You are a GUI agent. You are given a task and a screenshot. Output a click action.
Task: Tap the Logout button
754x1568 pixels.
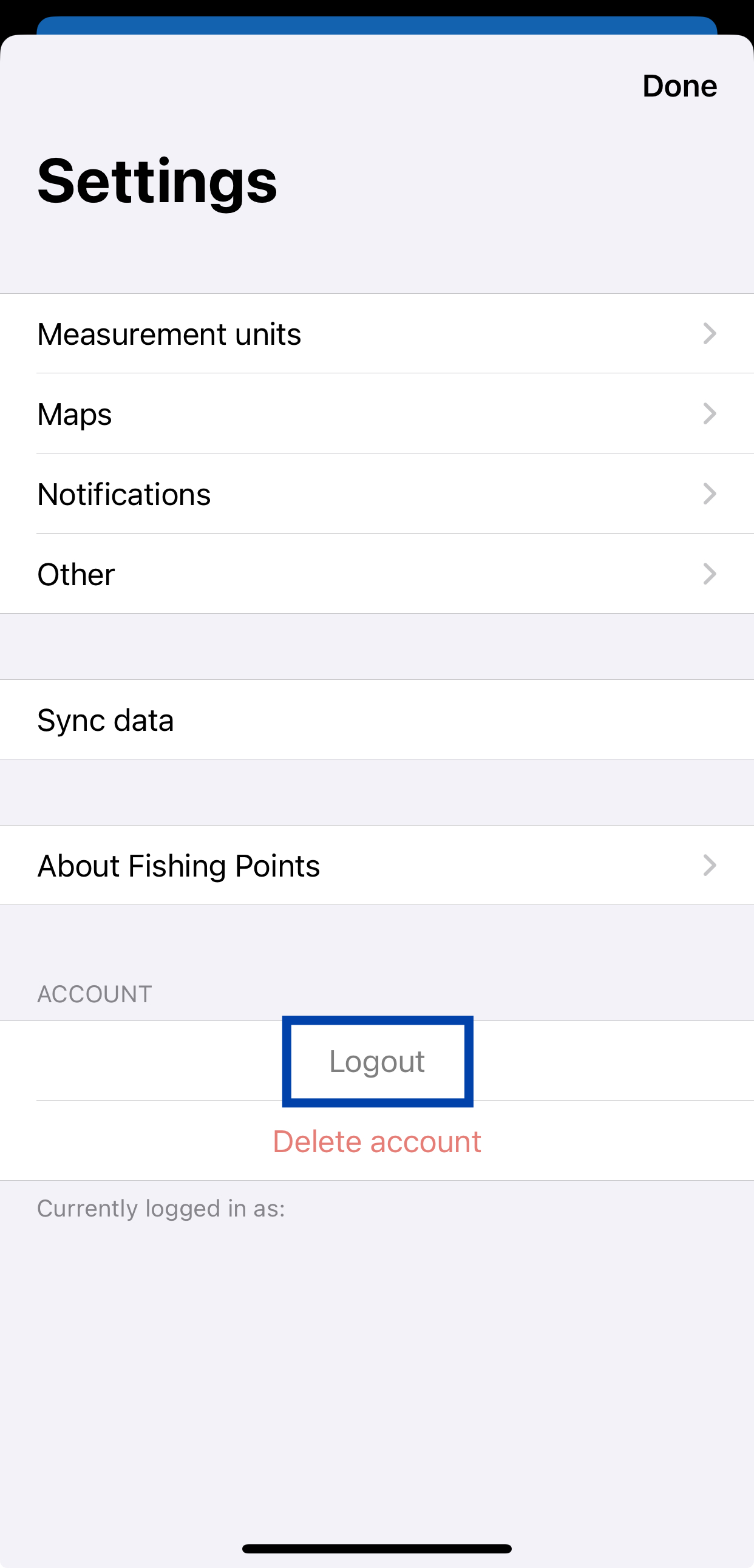pos(376,1061)
